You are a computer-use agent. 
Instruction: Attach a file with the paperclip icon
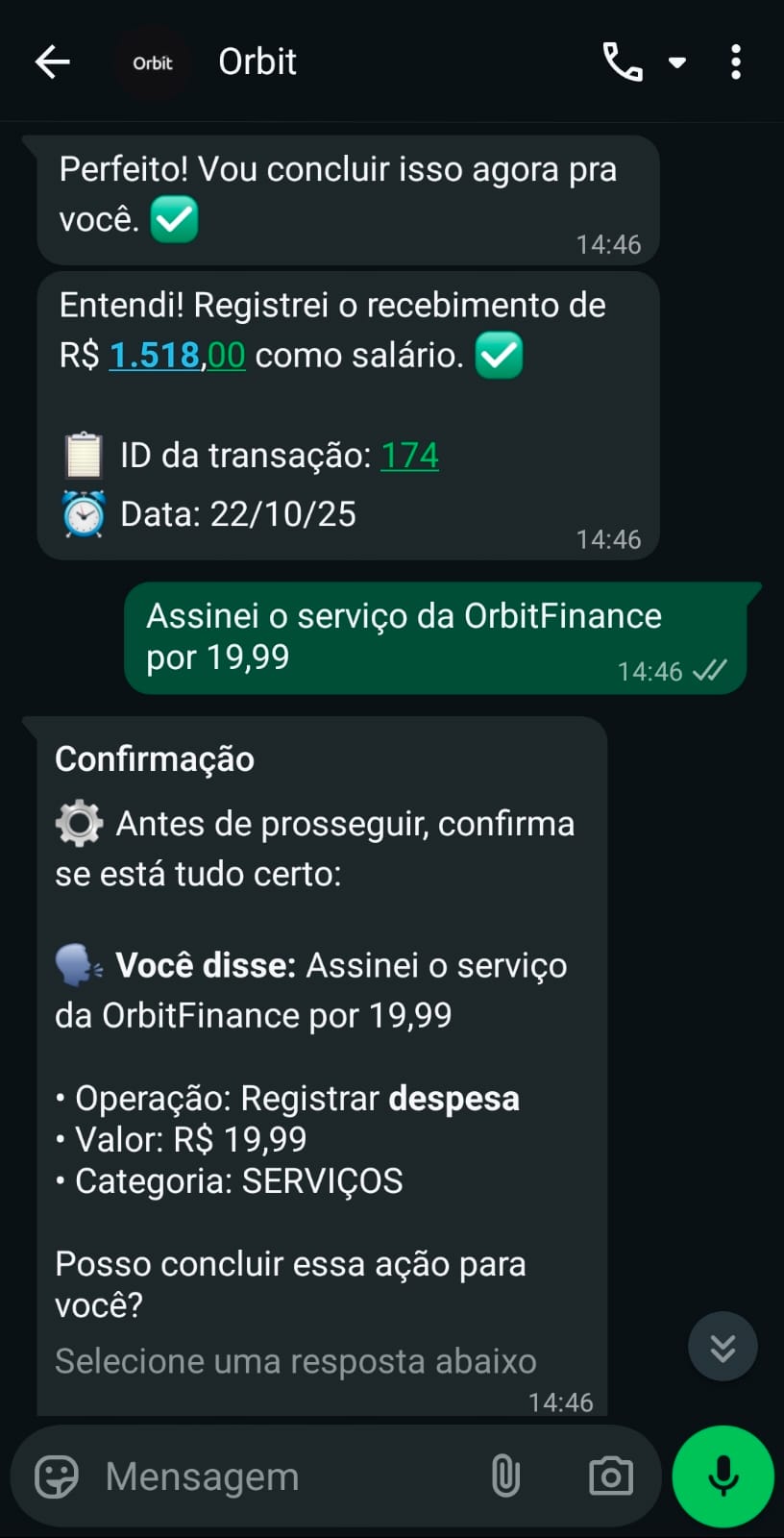[x=504, y=1476]
